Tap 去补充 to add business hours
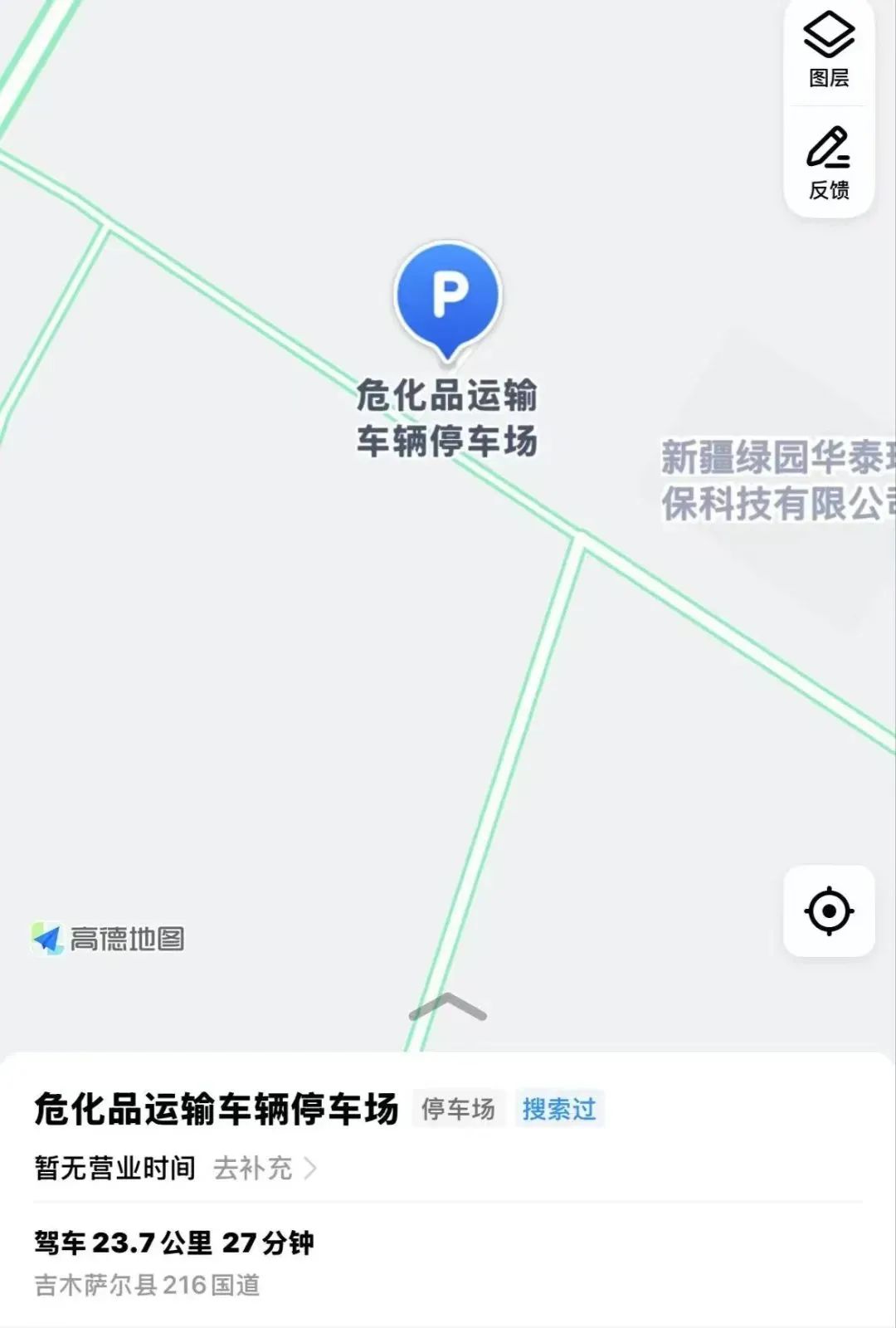This screenshot has height=1328, width=896. (264, 1169)
